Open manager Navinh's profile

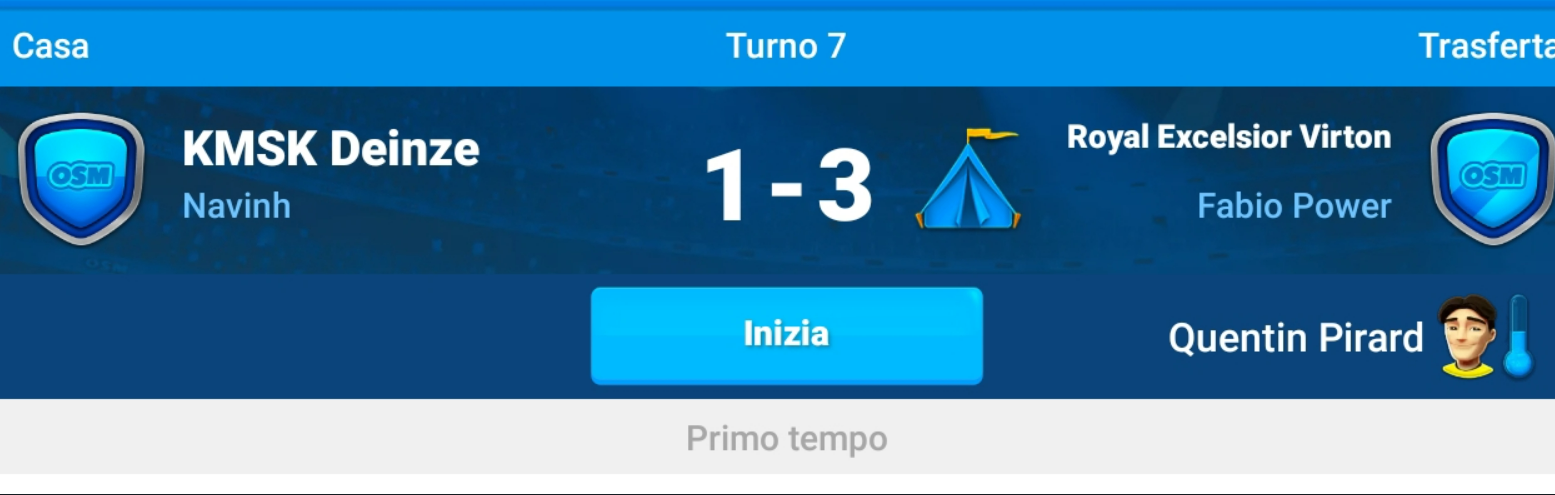(x=236, y=206)
